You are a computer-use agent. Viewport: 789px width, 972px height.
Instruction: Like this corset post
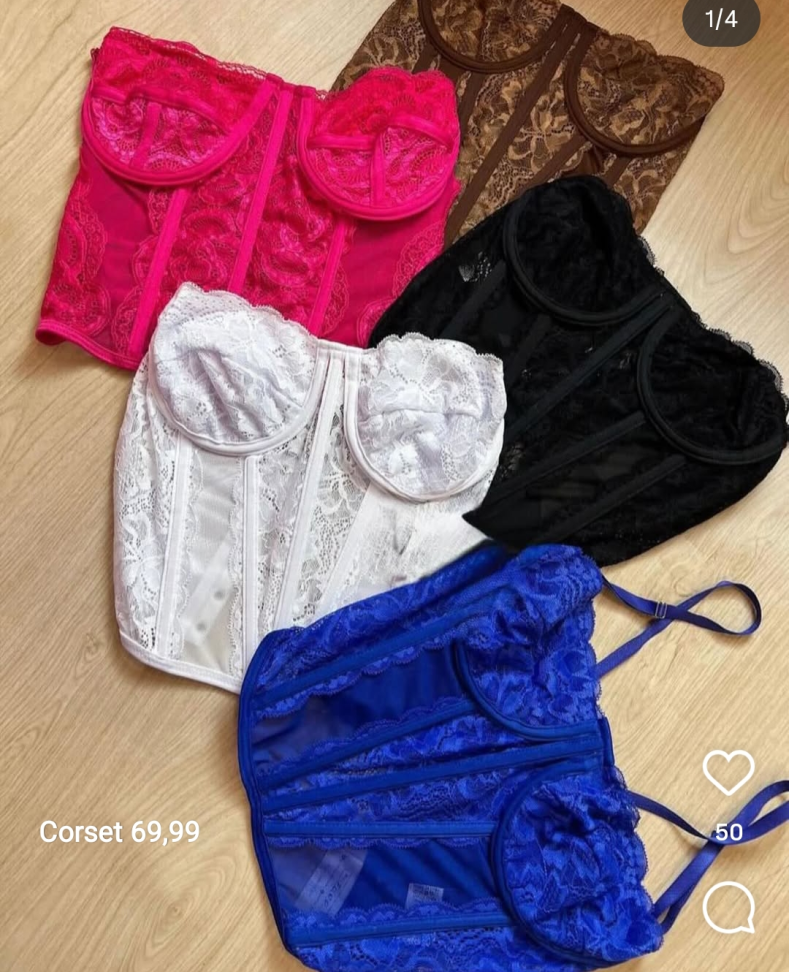coord(728,773)
